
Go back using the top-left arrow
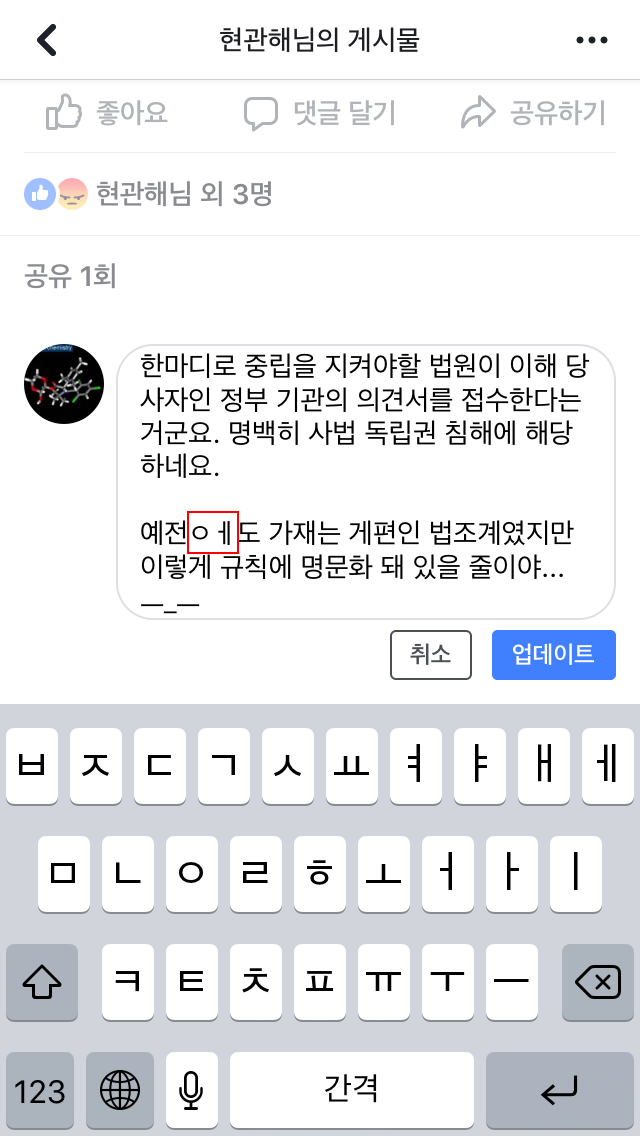[x=46, y=40]
